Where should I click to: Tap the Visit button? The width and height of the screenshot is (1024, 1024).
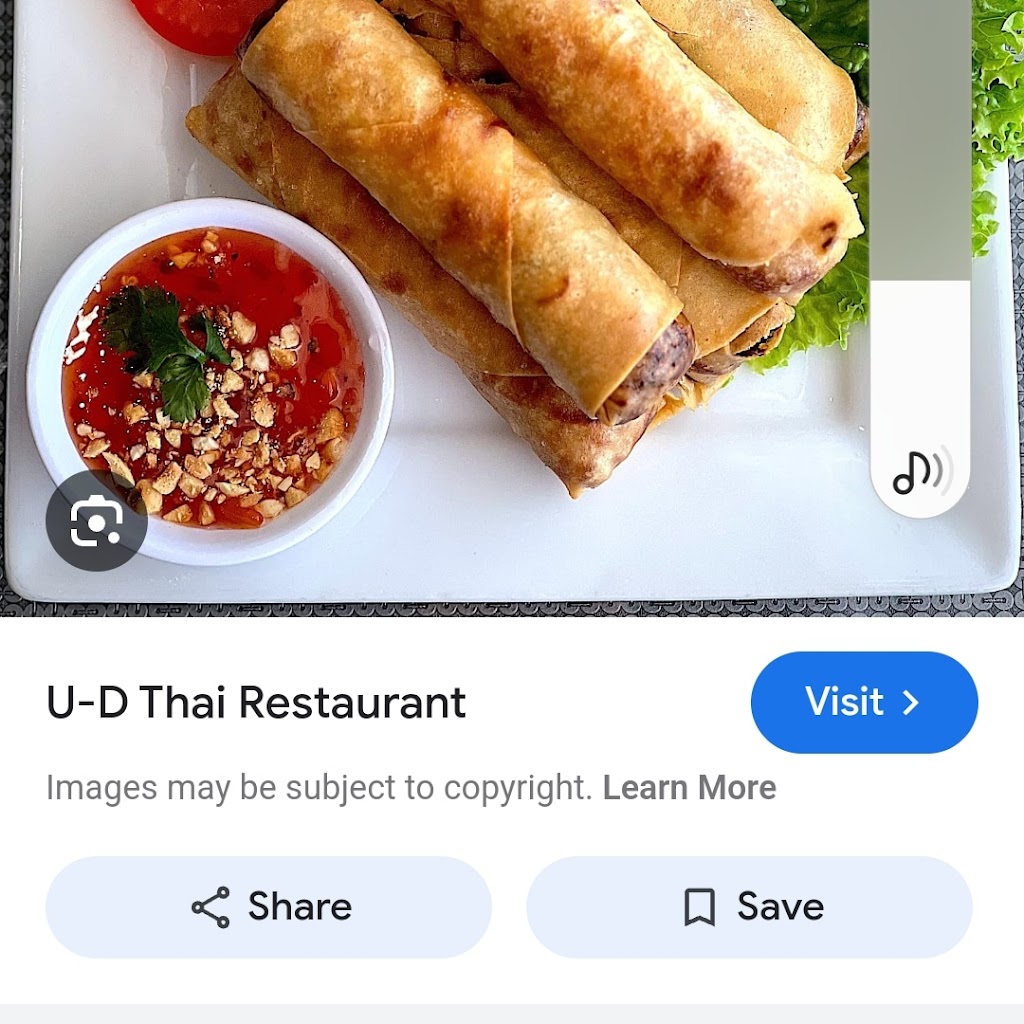pos(864,702)
